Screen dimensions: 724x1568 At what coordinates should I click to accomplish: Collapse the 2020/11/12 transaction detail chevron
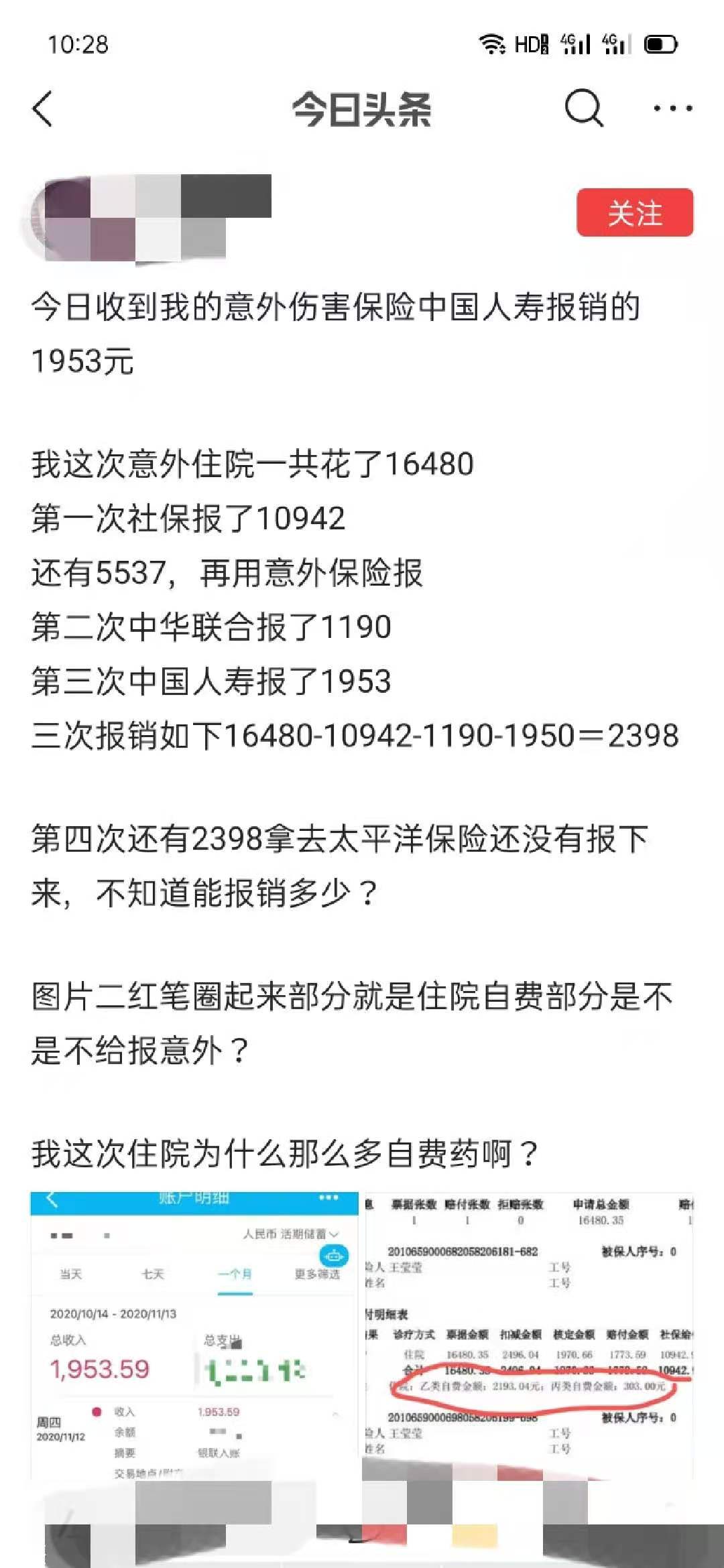point(335,1413)
